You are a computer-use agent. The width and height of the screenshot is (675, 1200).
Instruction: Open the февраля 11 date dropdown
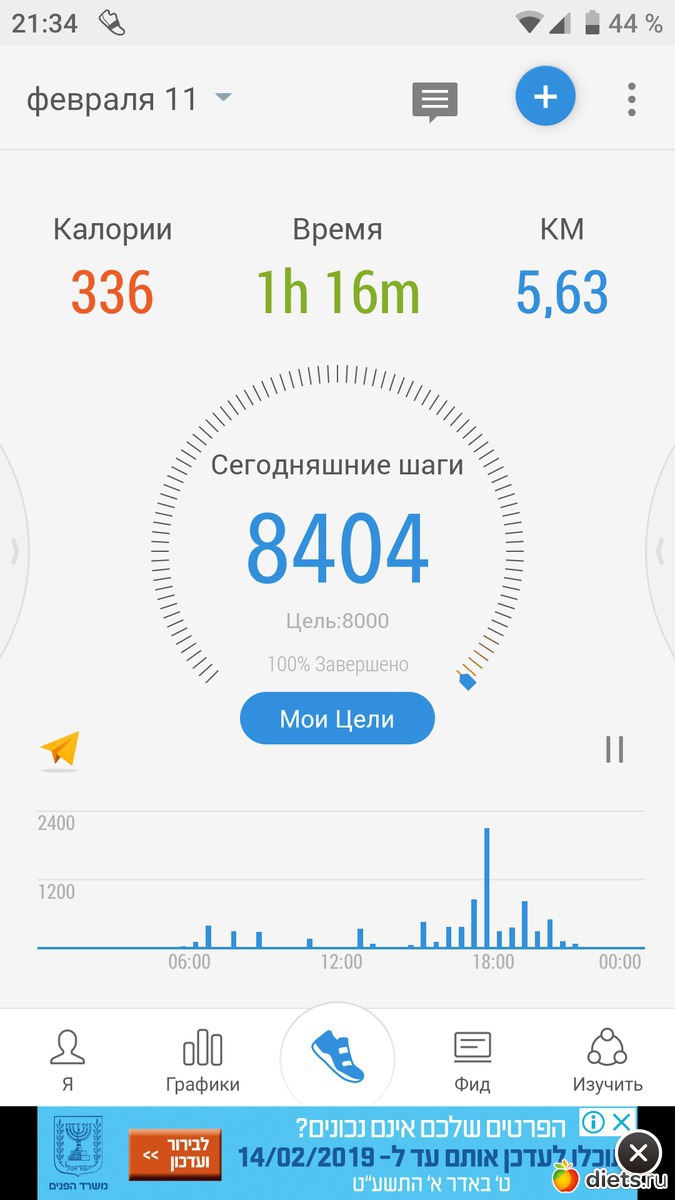click(129, 99)
